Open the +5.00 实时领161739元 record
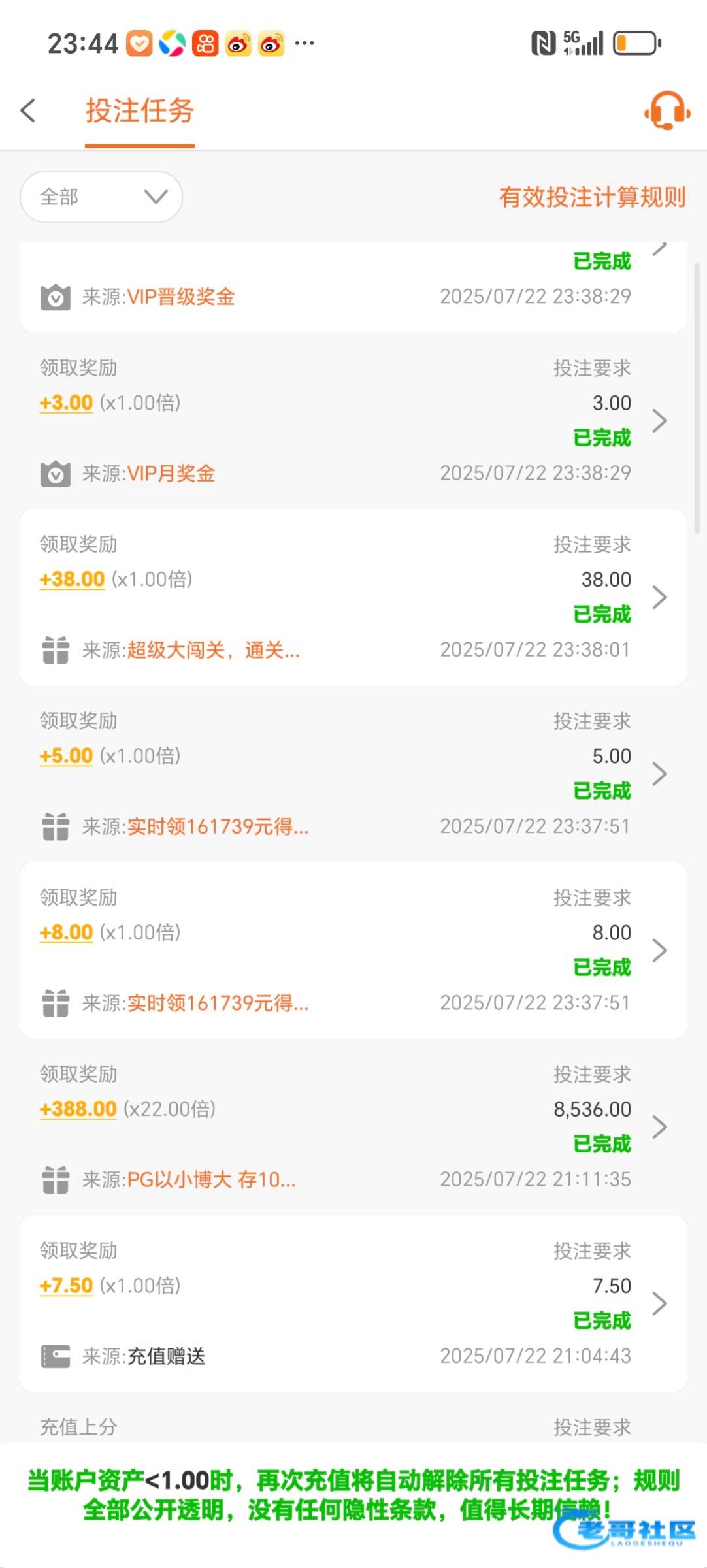The height and width of the screenshot is (1568, 707). [x=354, y=774]
